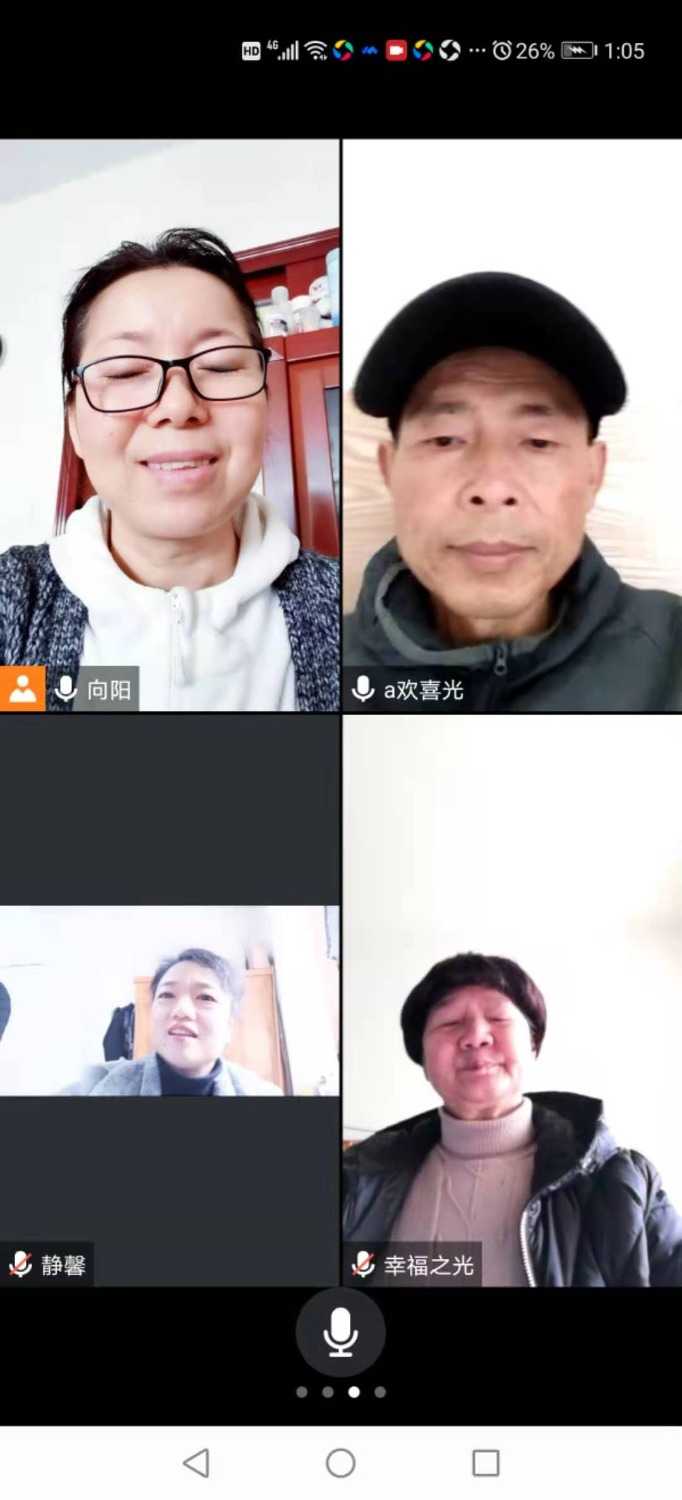Tap the page indicator dots
682x1500 pixels.
point(341,1392)
